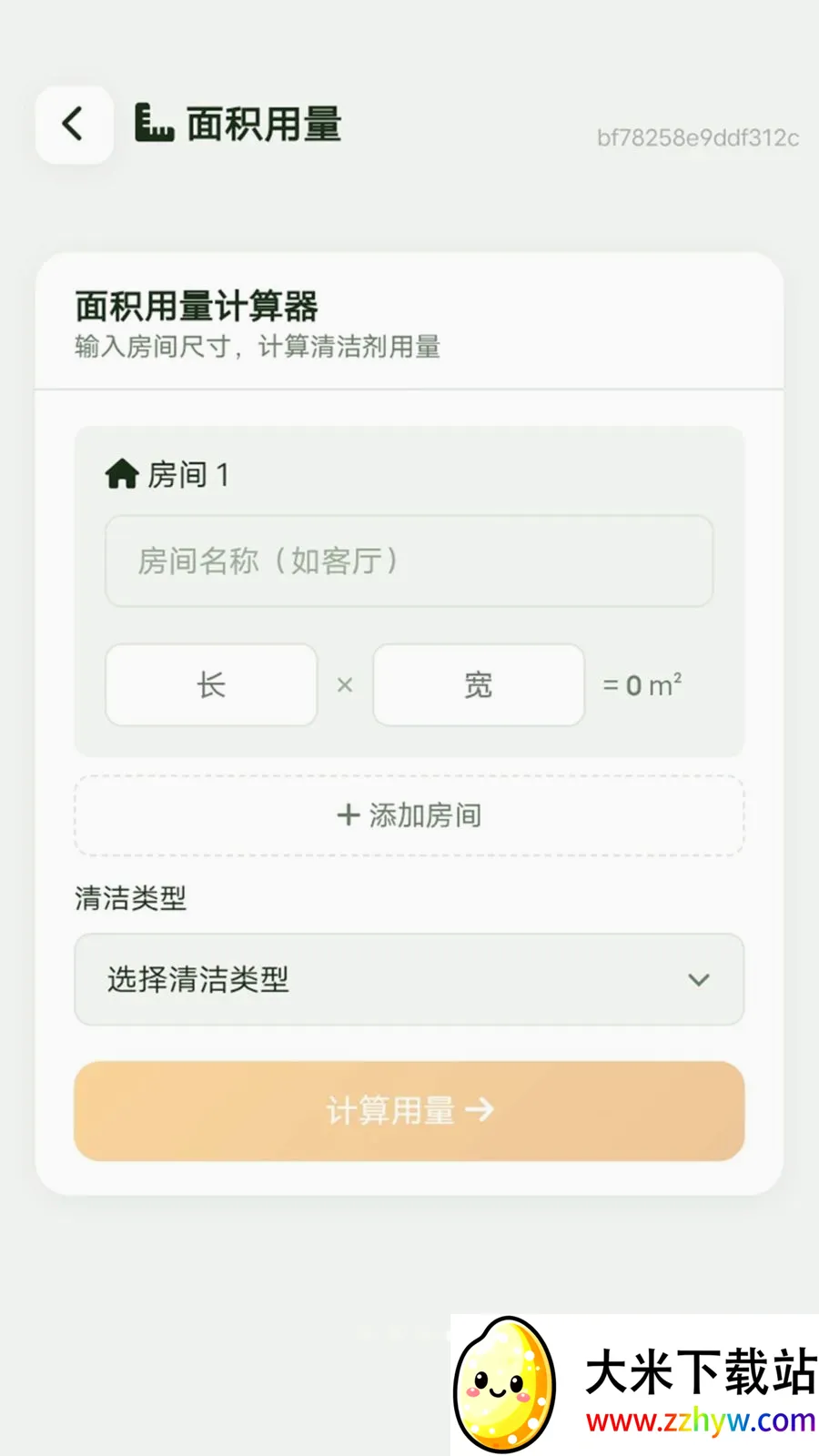
Task: Click the 长 length input field
Action: (x=210, y=686)
